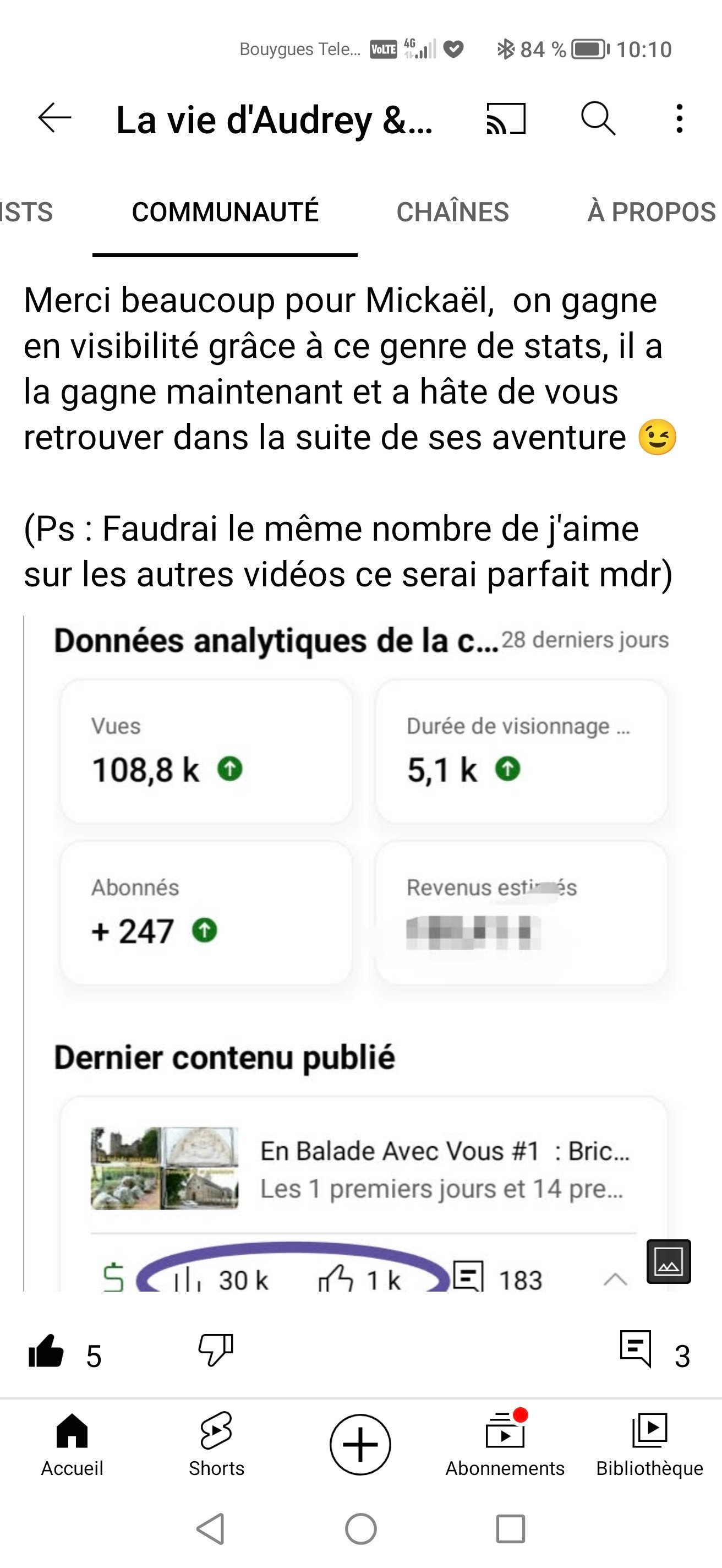The width and height of the screenshot is (722, 1568).
Task: Open the system recent apps view
Action: 510,1528
